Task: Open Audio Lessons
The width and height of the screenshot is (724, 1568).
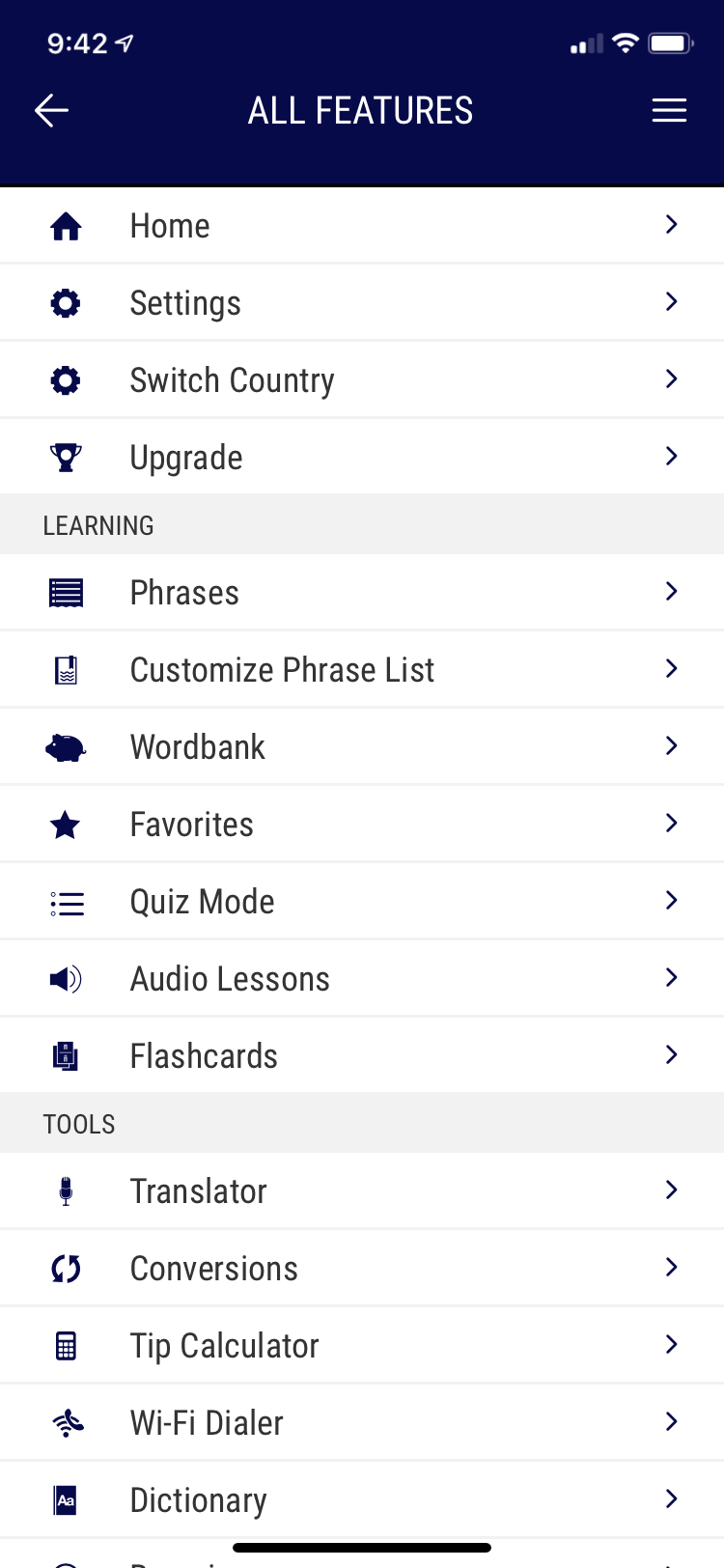Action: (362, 979)
